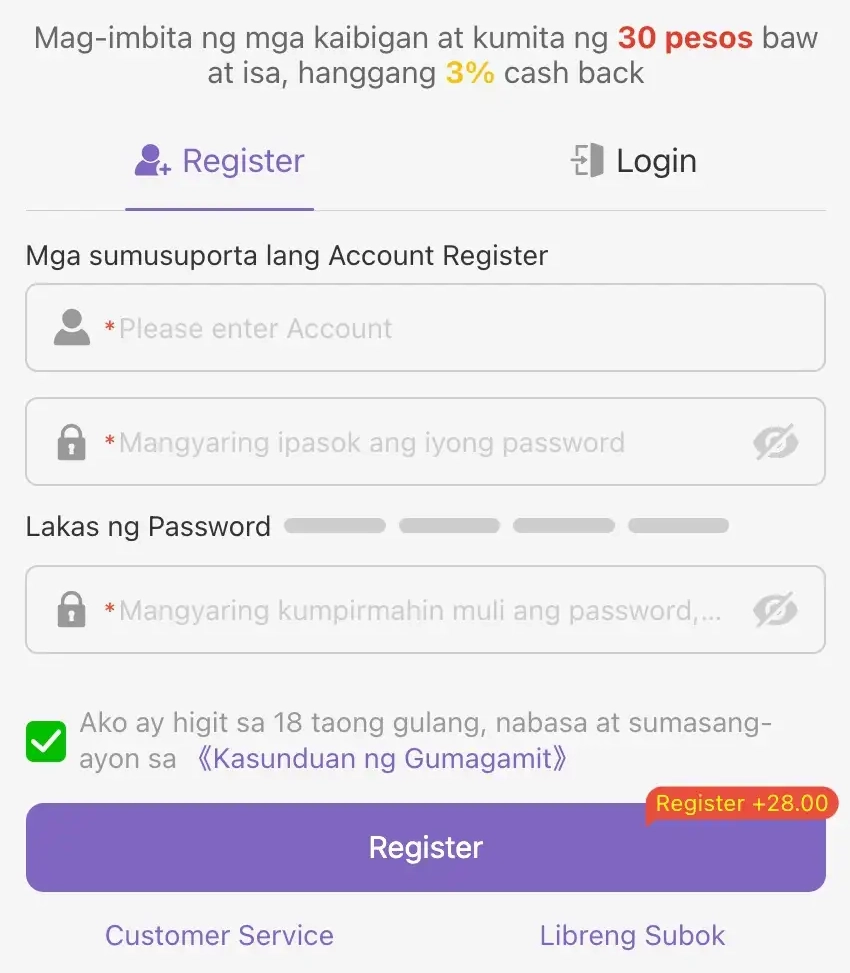Viewport: 850px width, 973px height.
Task: Click the lock icon in the confirm password field
Action: pyautogui.click(x=70, y=609)
